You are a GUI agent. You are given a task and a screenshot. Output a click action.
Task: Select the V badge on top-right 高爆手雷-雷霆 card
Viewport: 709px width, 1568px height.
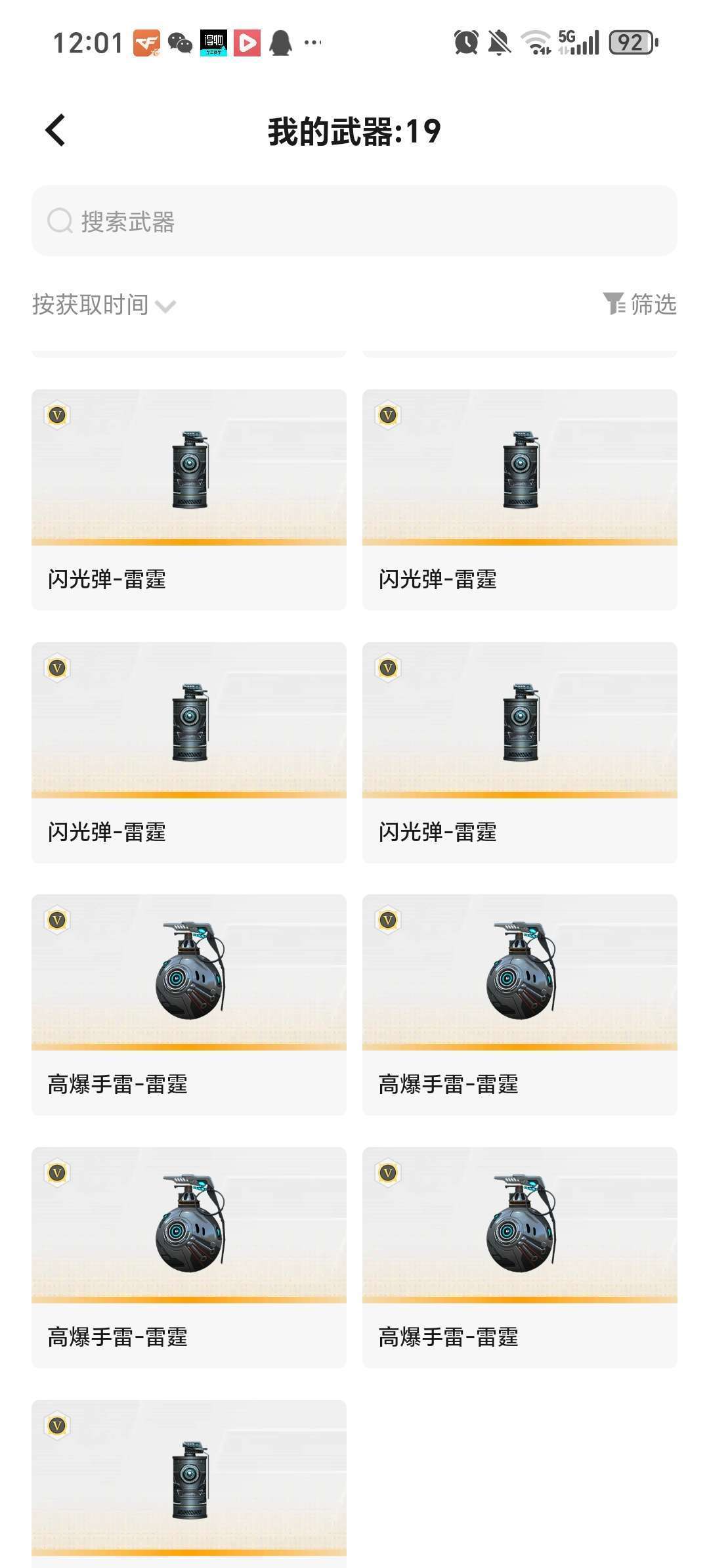pos(389,919)
